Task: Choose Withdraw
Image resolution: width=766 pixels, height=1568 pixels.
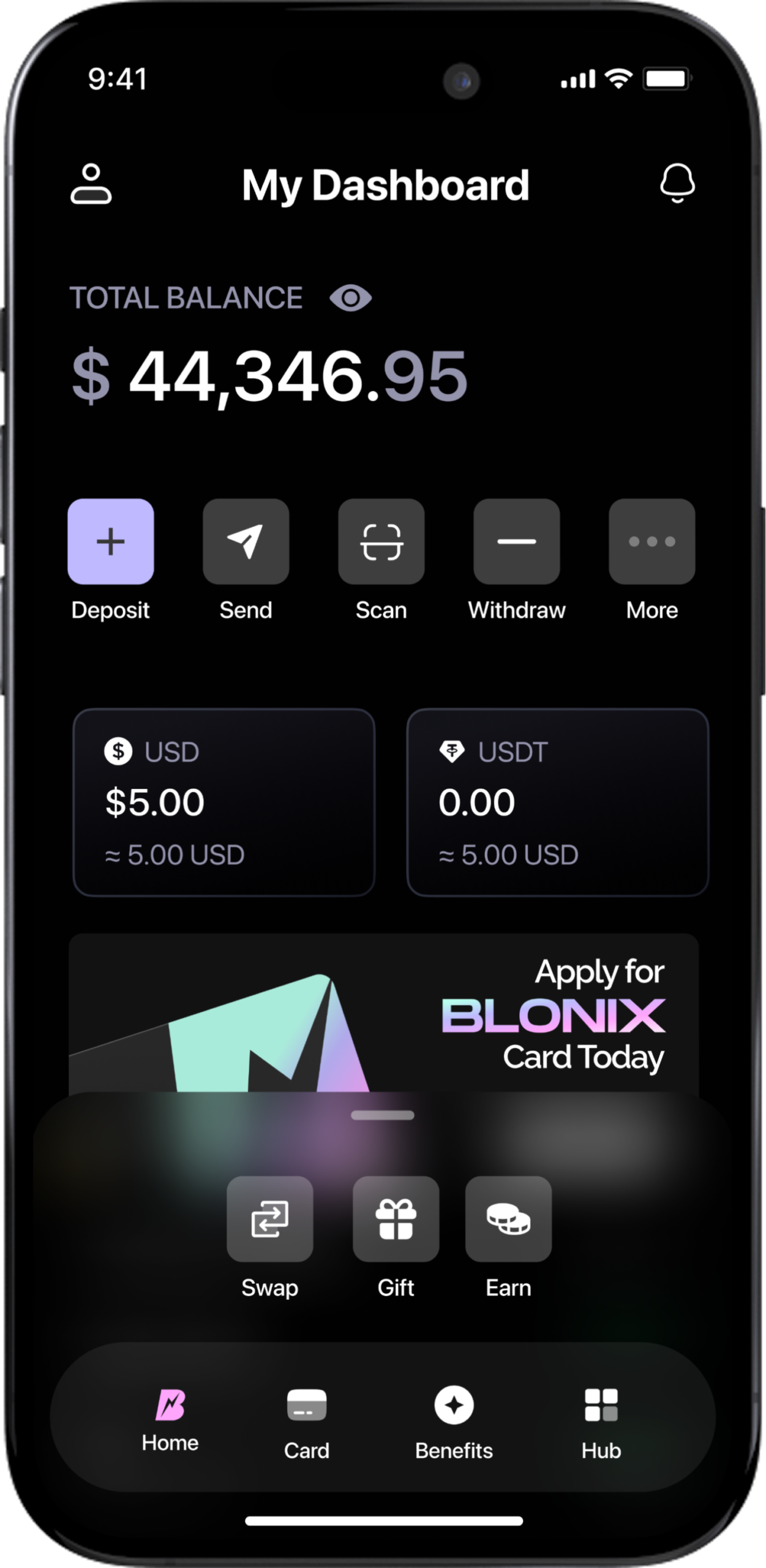Action: (517, 541)
